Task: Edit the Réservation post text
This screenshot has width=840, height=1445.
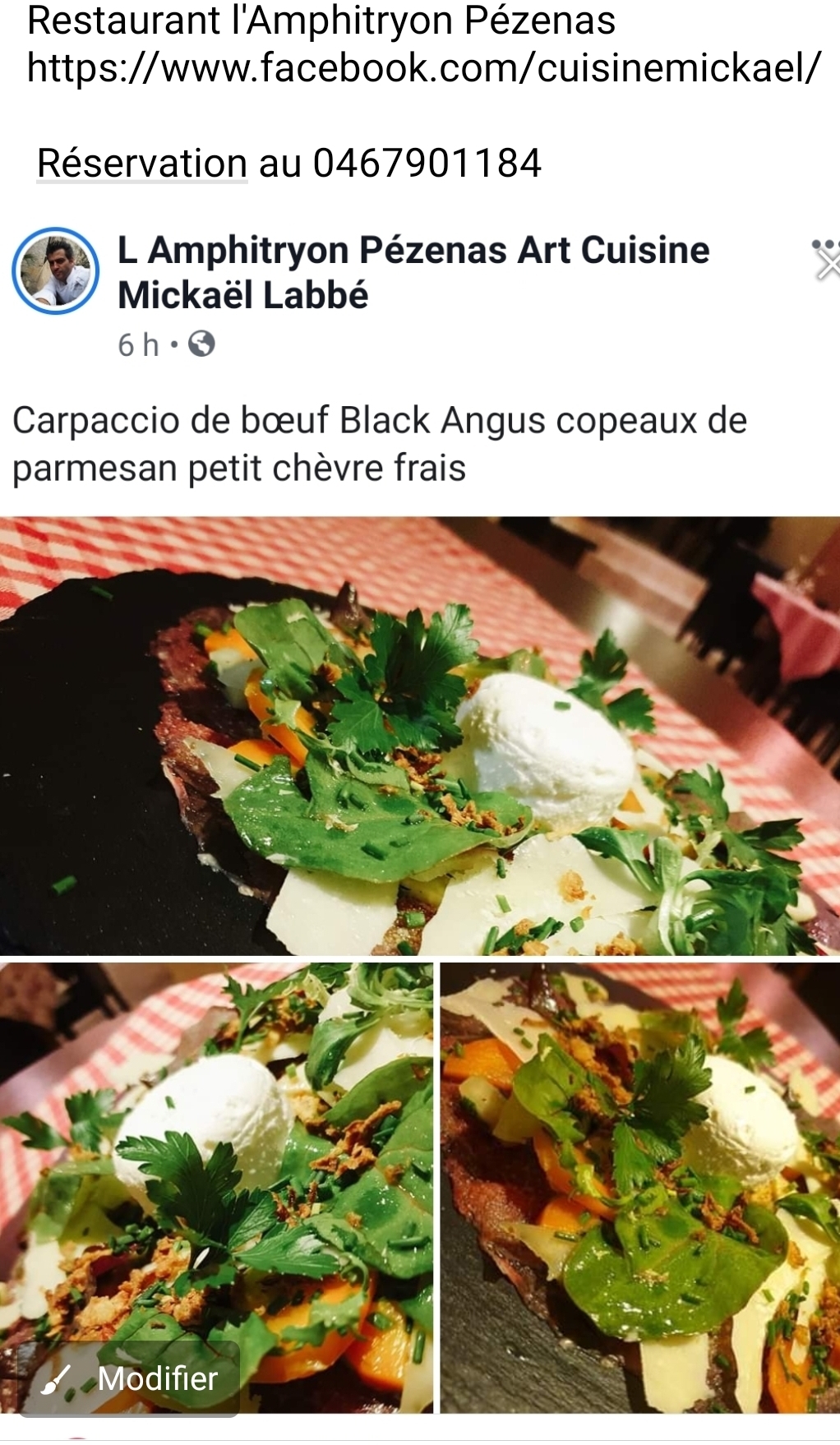Action: pyautogui.click(x=288, y=163)
